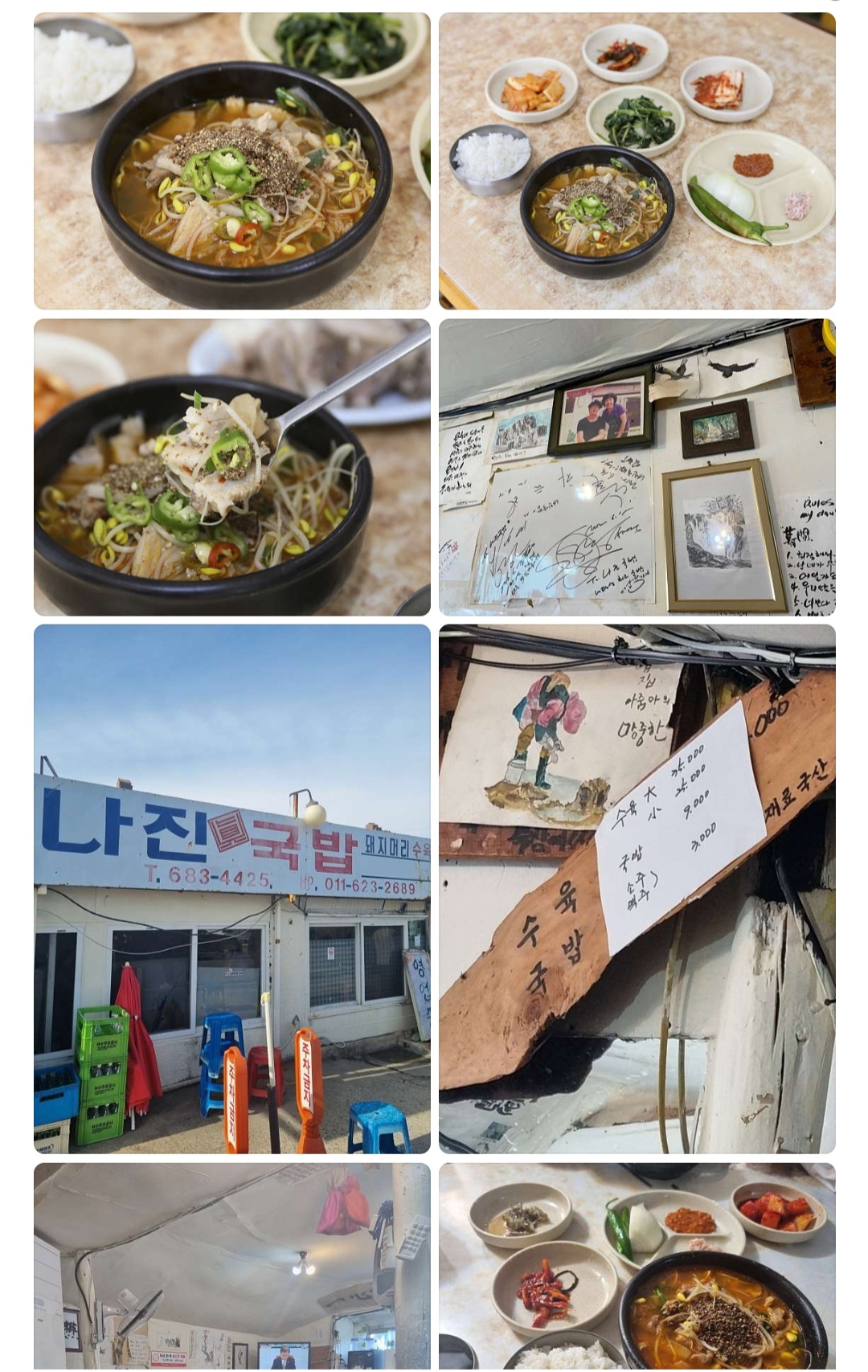
Task: Open the wall of autographs photo
Action: point(637,467)
